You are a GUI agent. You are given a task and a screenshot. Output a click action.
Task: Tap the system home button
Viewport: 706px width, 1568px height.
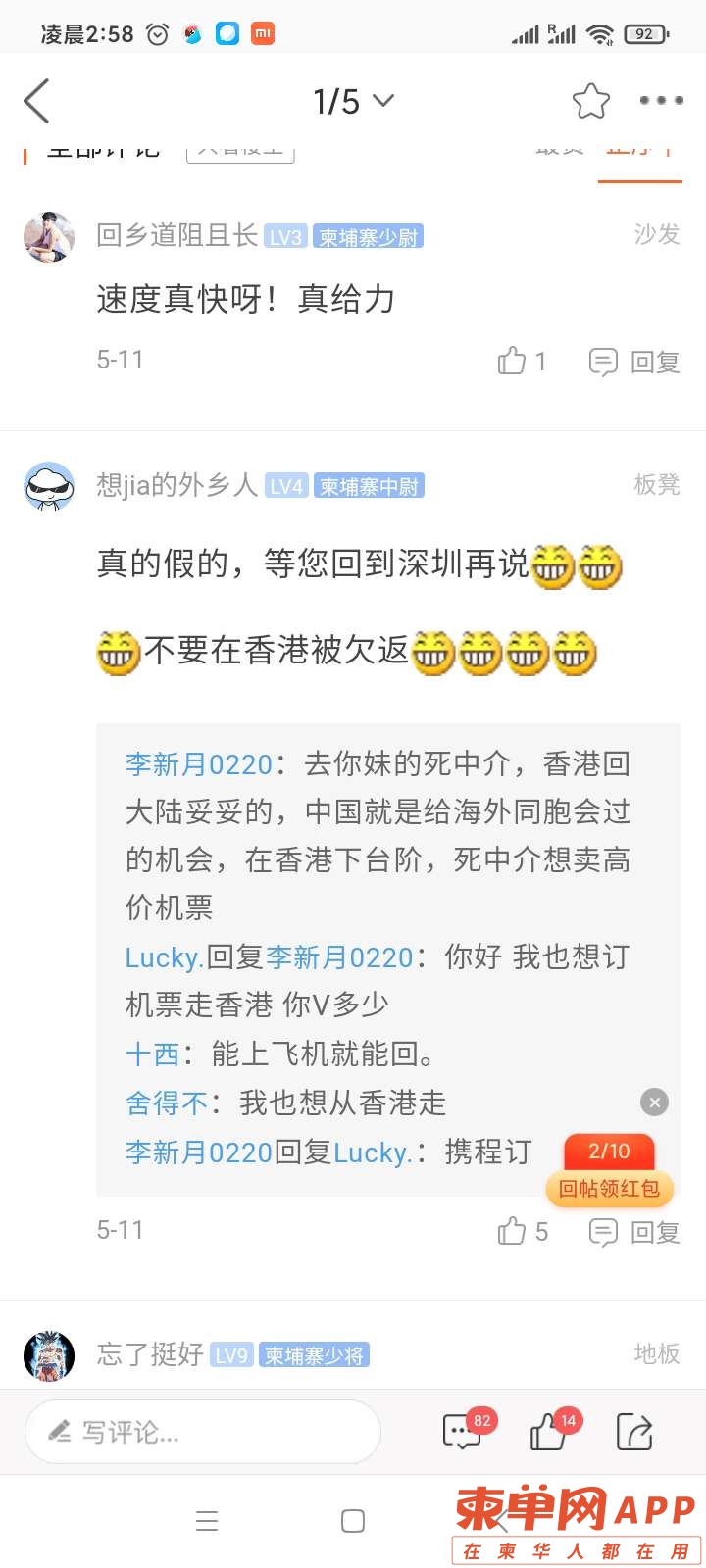(353, 1521)
